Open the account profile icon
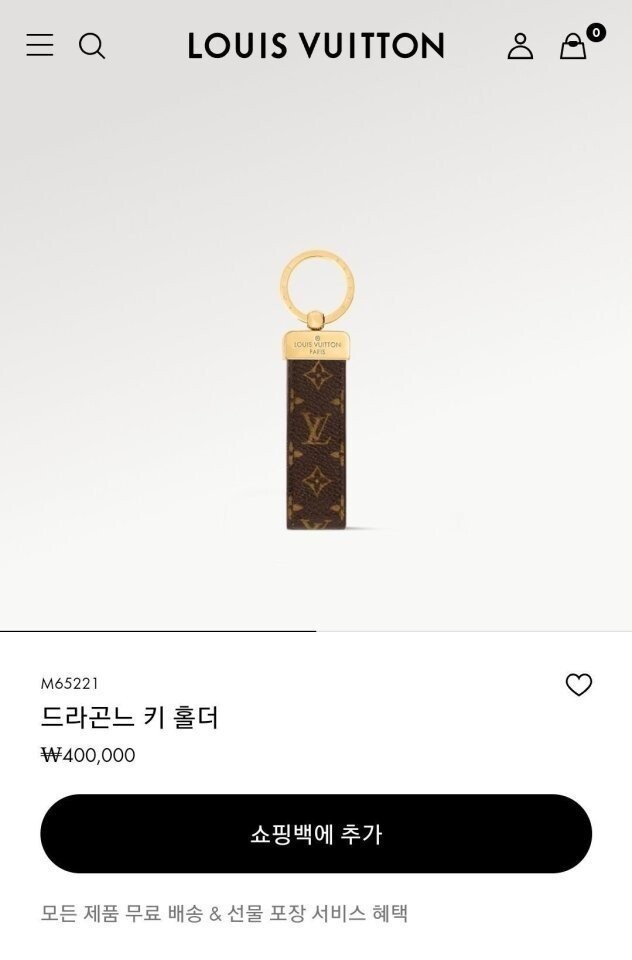The width and height of the screenshot is (632, 960). 520,46
